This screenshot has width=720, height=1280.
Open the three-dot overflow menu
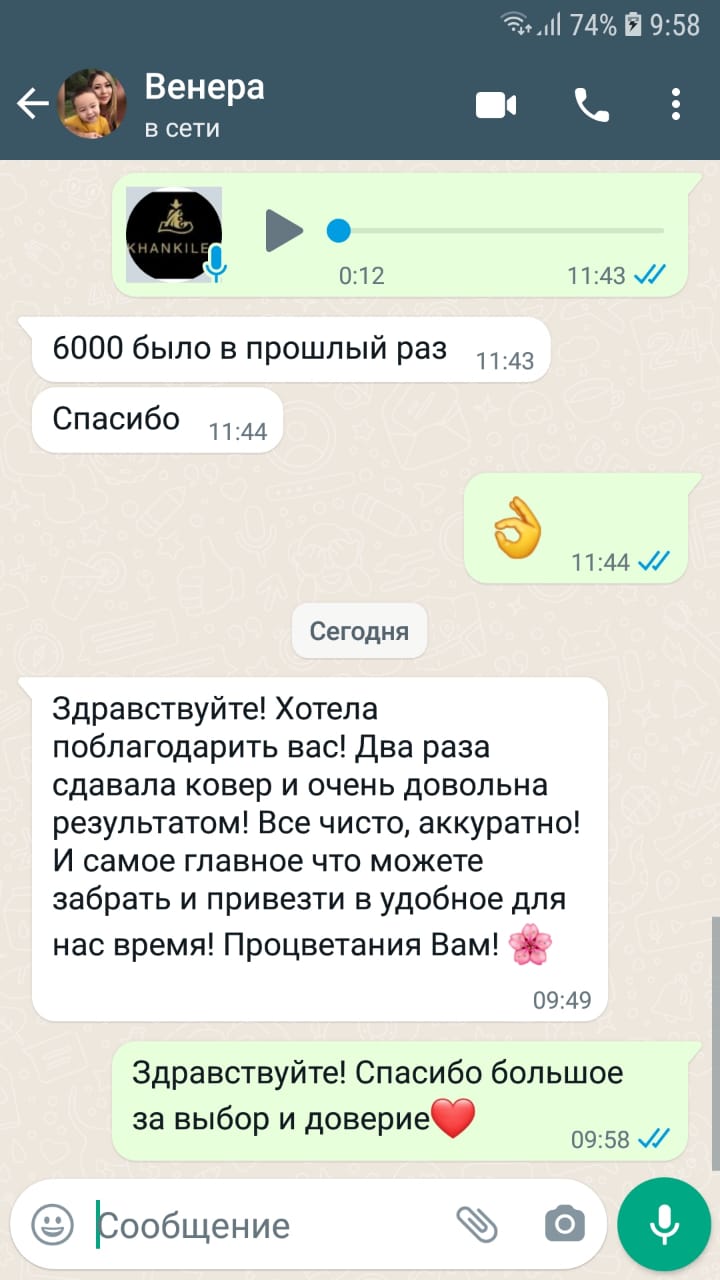[x=677, y=104]
